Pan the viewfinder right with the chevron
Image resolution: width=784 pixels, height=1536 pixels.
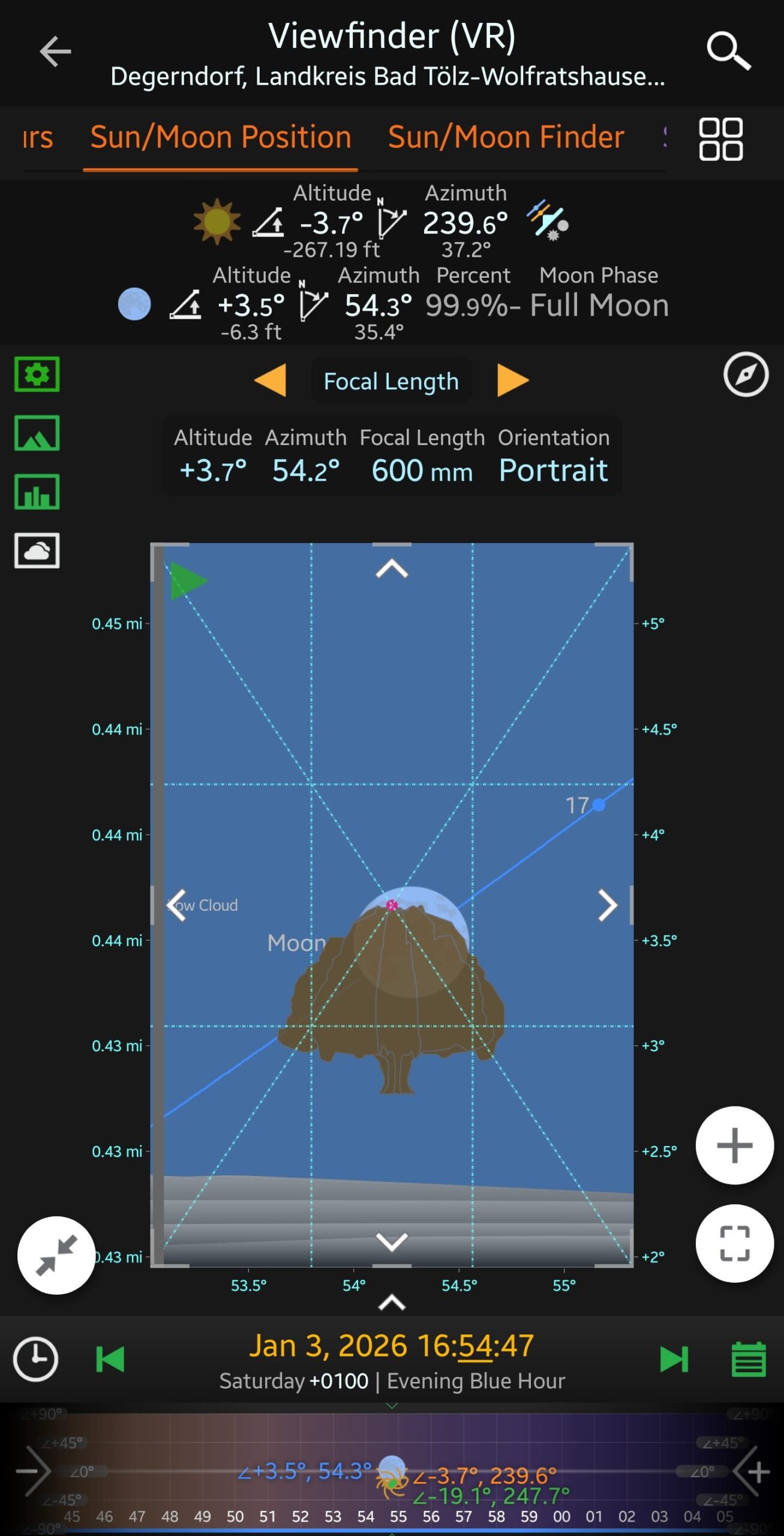608,905
